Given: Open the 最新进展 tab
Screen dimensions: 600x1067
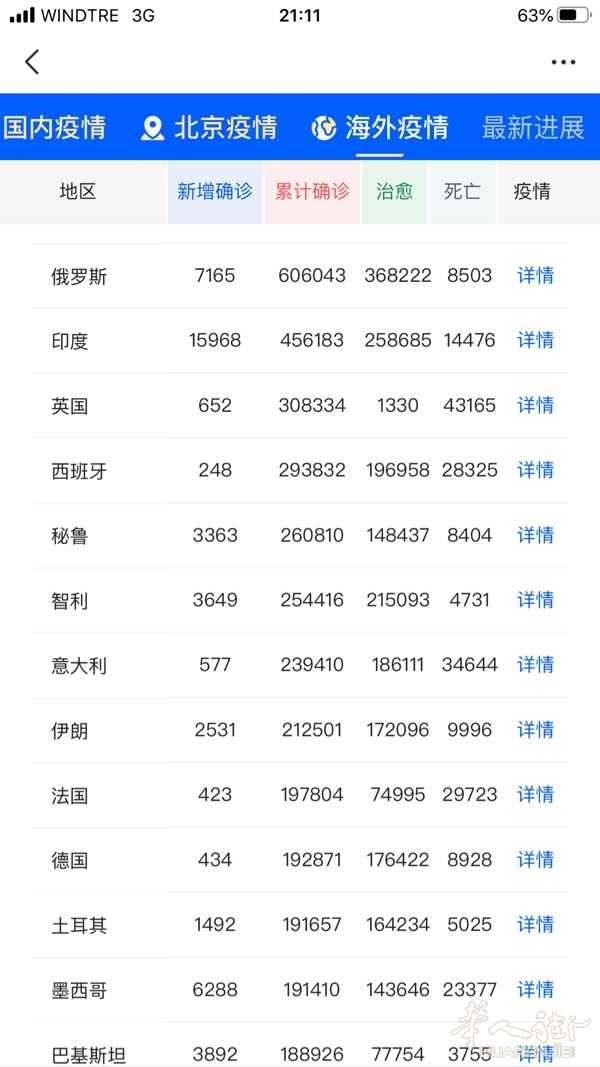Looking at the screenshot, I should [x=533, y=127].
